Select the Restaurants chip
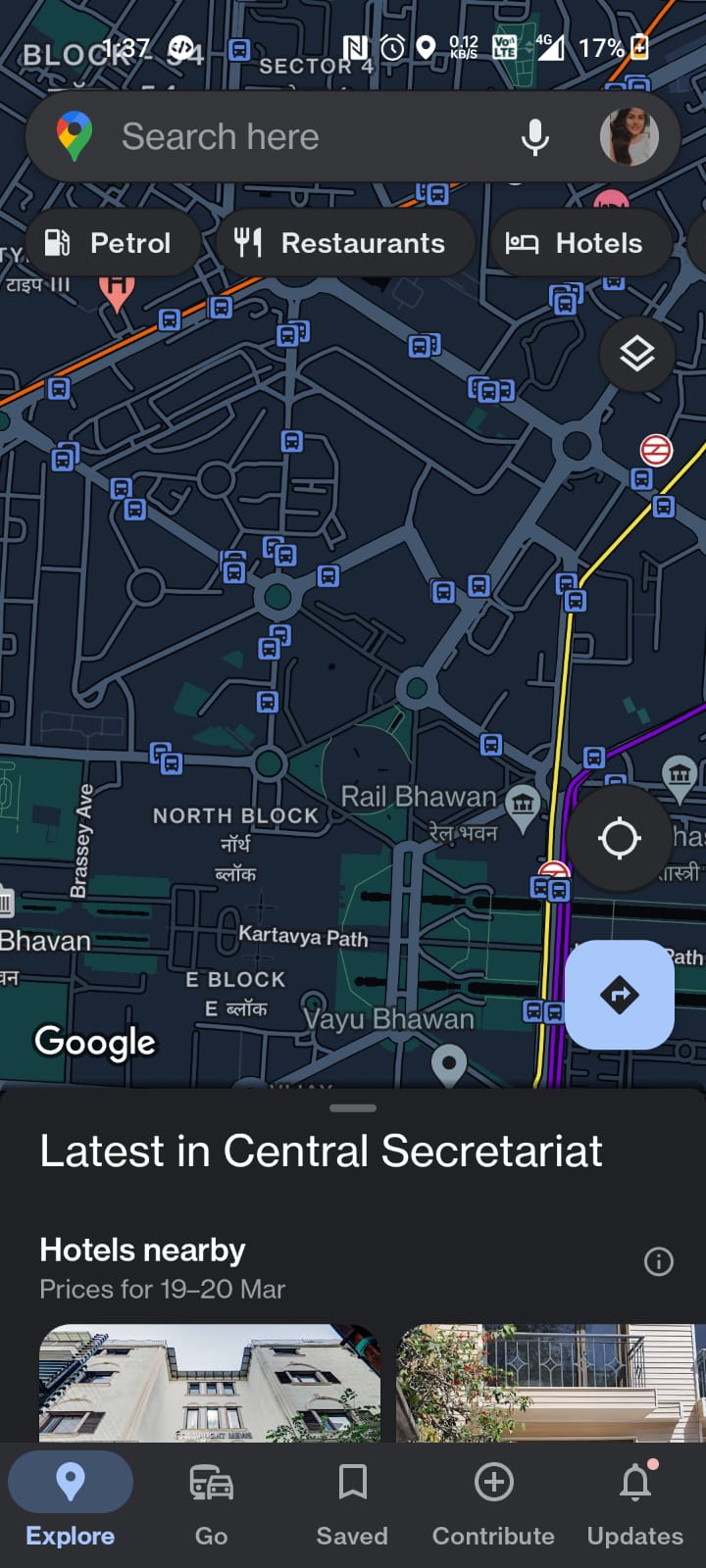The image size is (706, 1568). pos(340,243)
